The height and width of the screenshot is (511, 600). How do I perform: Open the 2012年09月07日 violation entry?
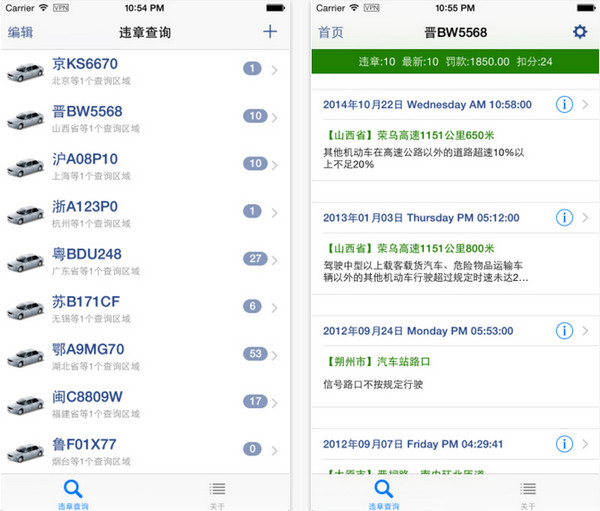pyautogui.click(x=440, y=444)
